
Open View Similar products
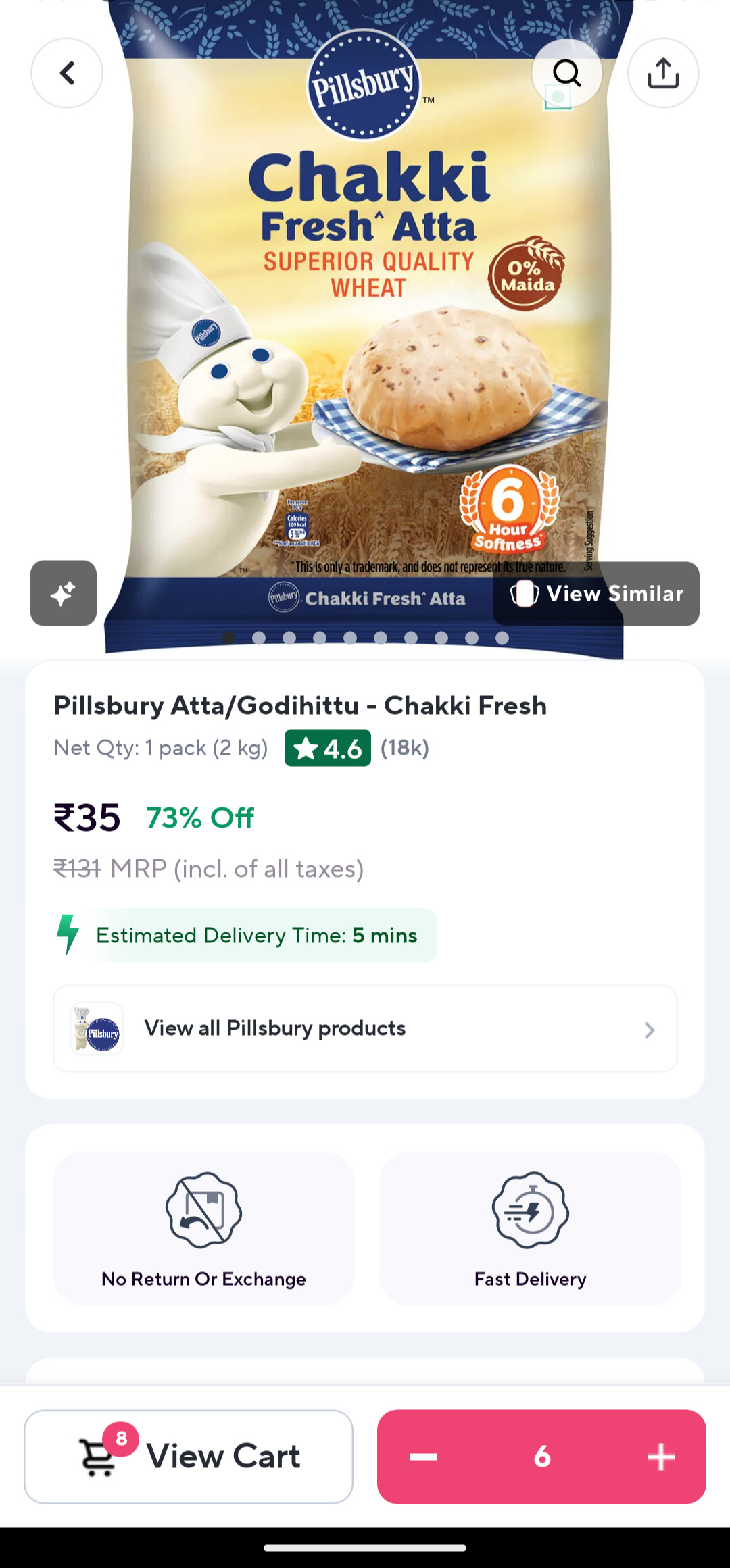click(596, 594)
